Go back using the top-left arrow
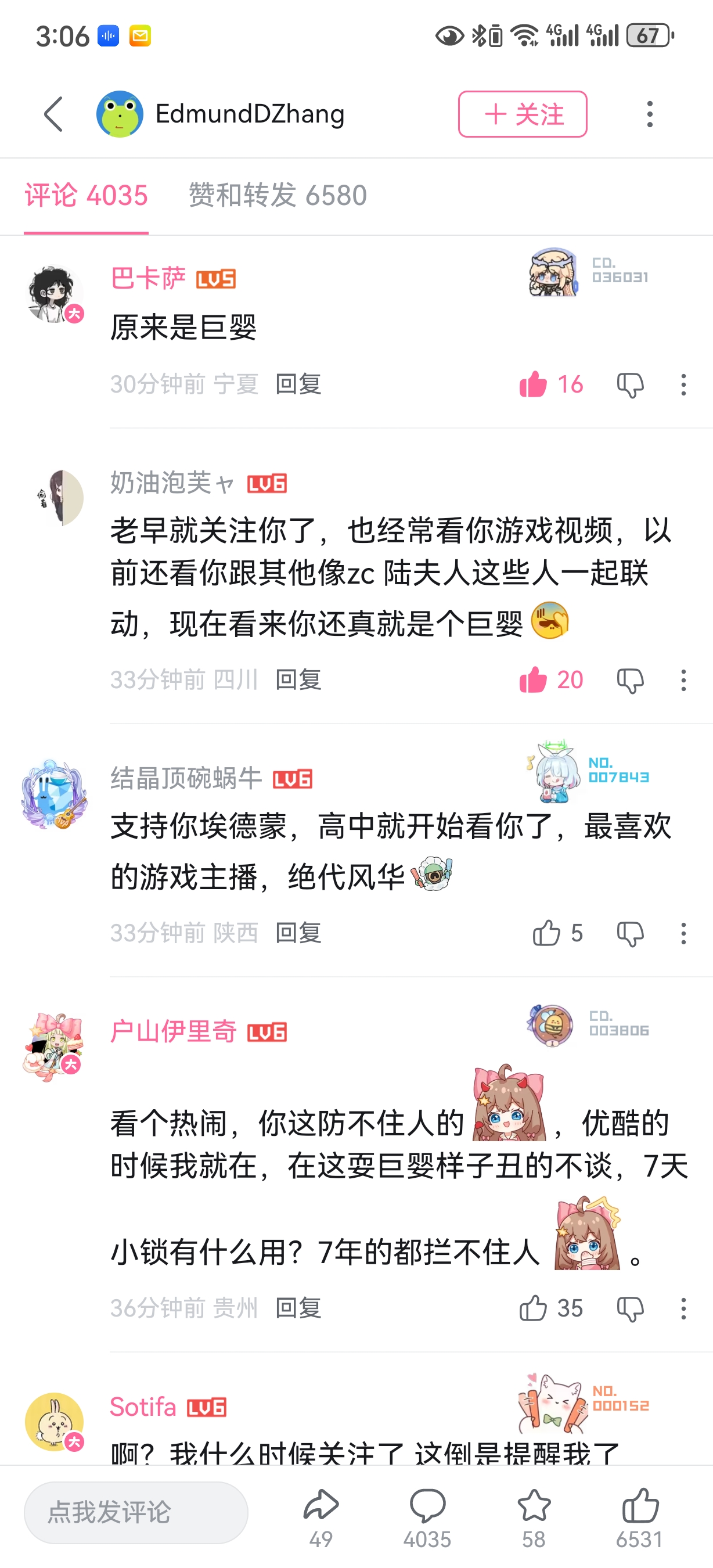The width and height of the screenshot is (713, 1568). (53, 114)
